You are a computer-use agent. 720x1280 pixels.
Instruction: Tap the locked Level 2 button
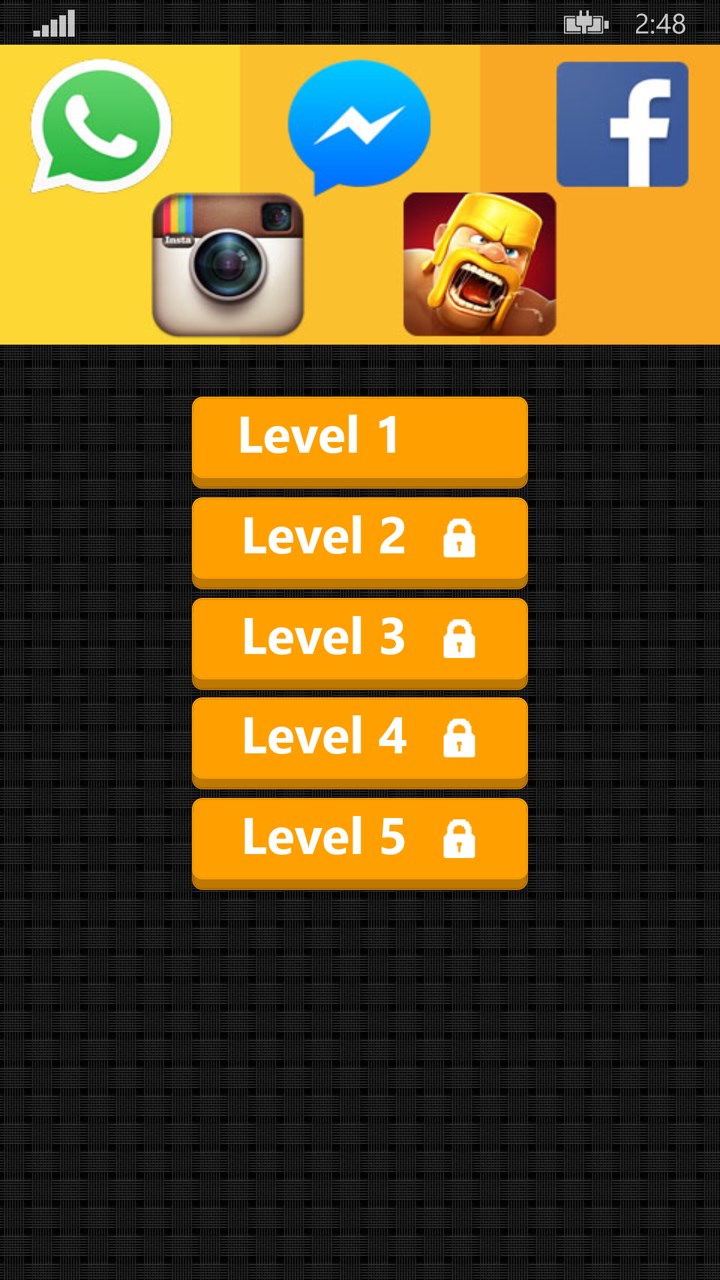click(x=359, y=538)
